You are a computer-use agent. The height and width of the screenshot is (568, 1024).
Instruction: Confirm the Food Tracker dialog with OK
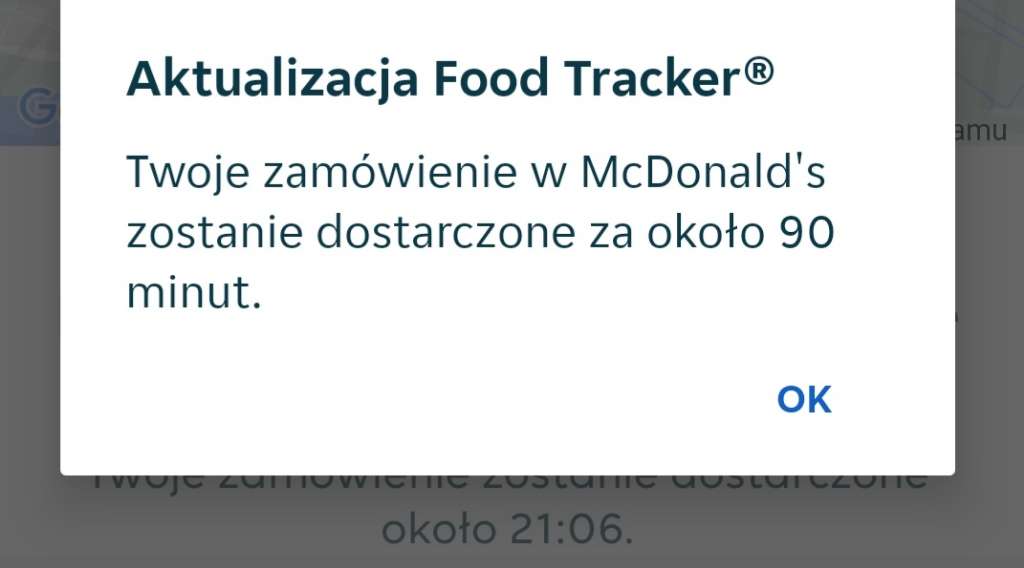[x=804, y=399]
